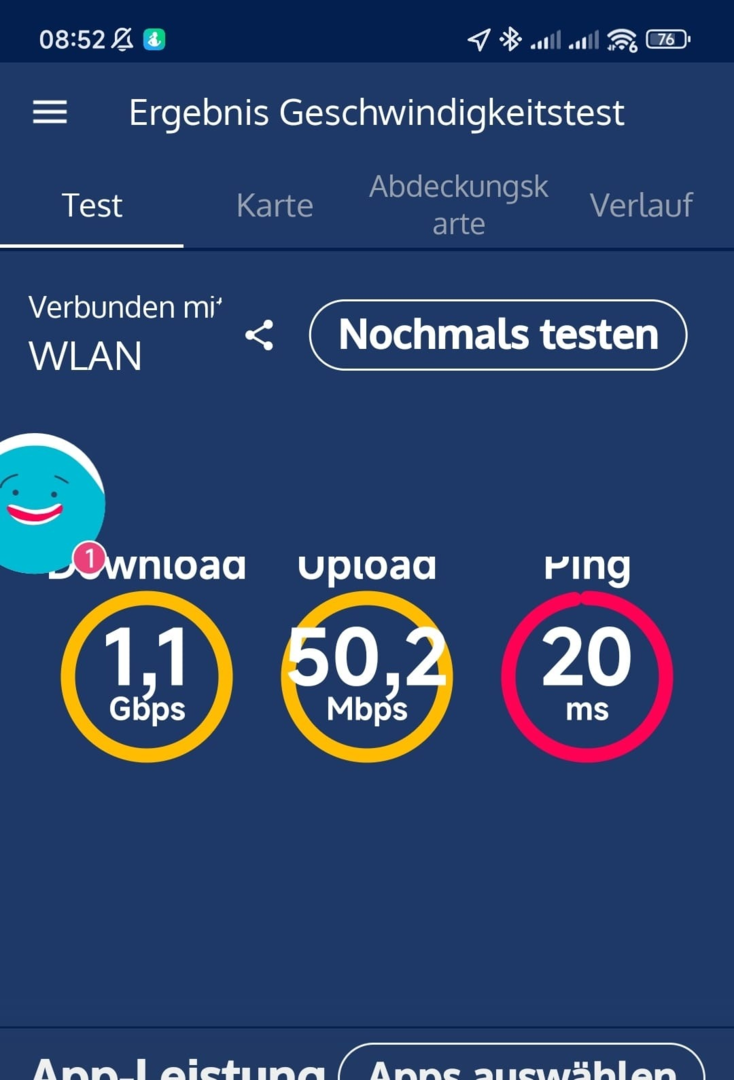This screenshot has height=1080, width=734.
Task: Share the speed test result
Action: pos(259,335)
